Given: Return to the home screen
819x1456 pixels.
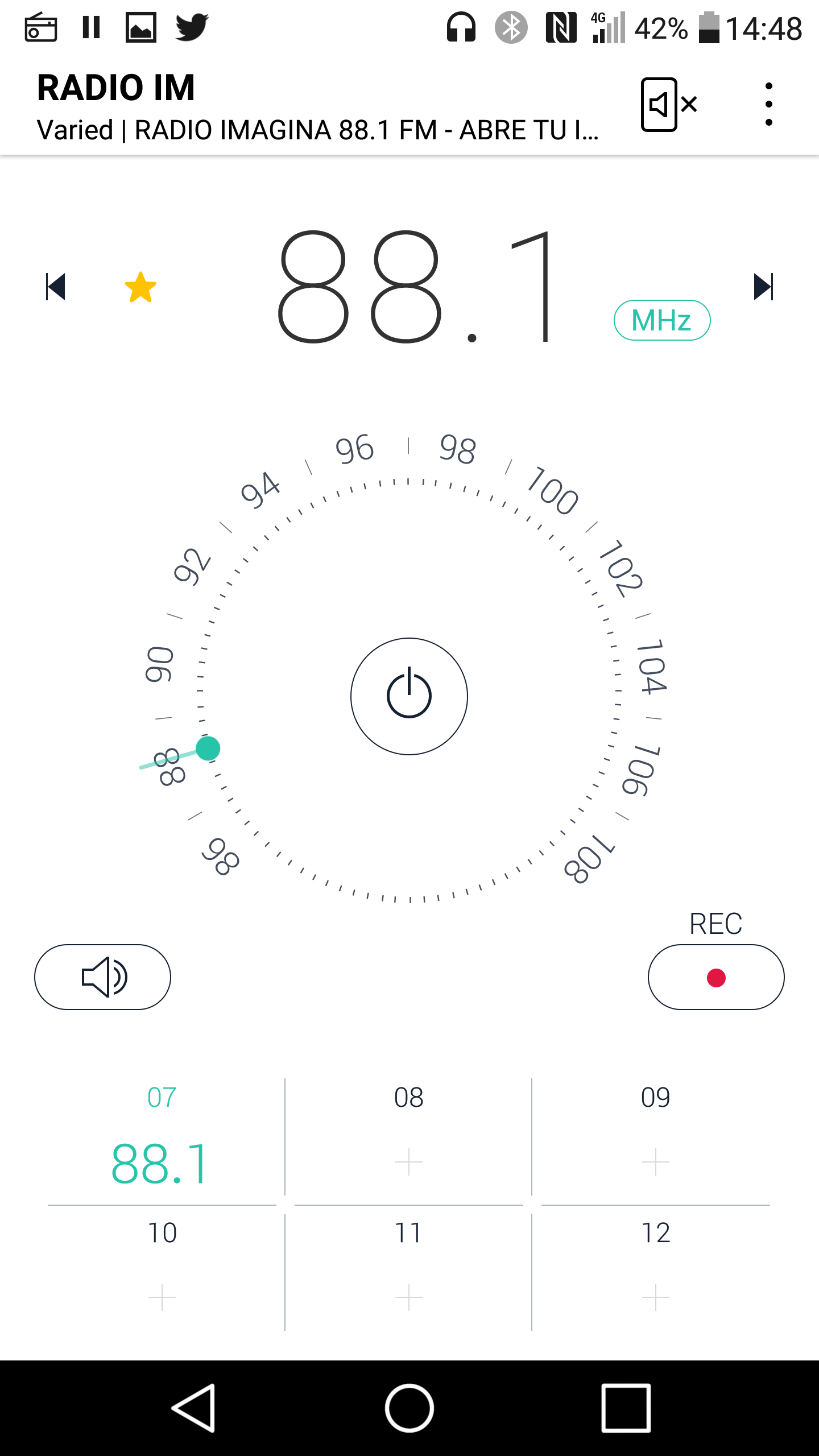Looking at the screenshot, I should click(x=409, y=1408).
